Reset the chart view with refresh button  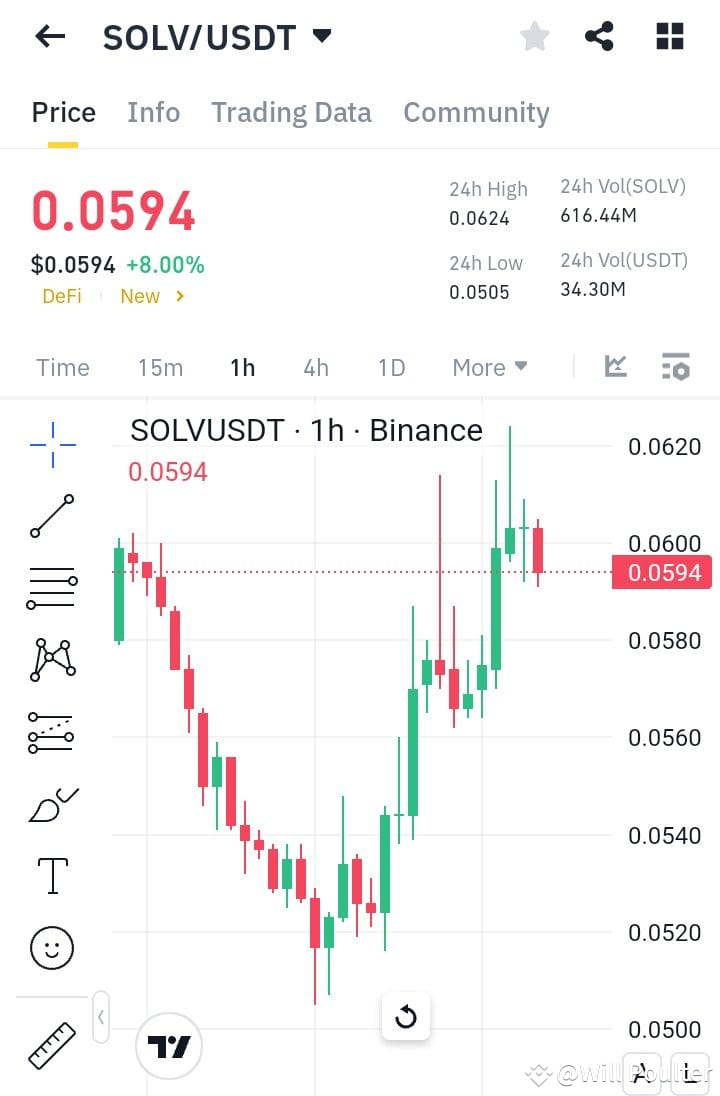pos(406,1016)
